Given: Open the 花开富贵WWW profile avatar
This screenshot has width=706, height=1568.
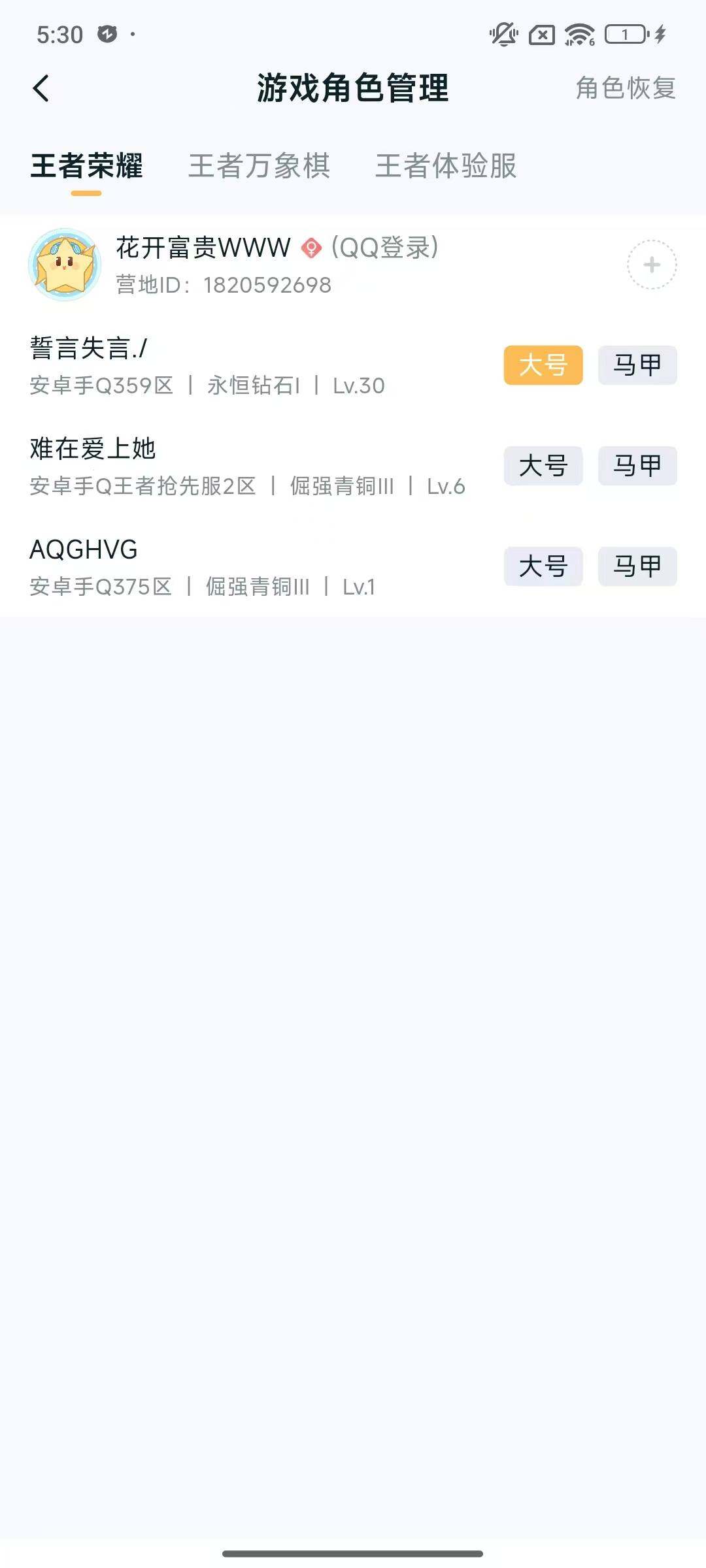Looking at the screenshot, I should click(65, 266).
